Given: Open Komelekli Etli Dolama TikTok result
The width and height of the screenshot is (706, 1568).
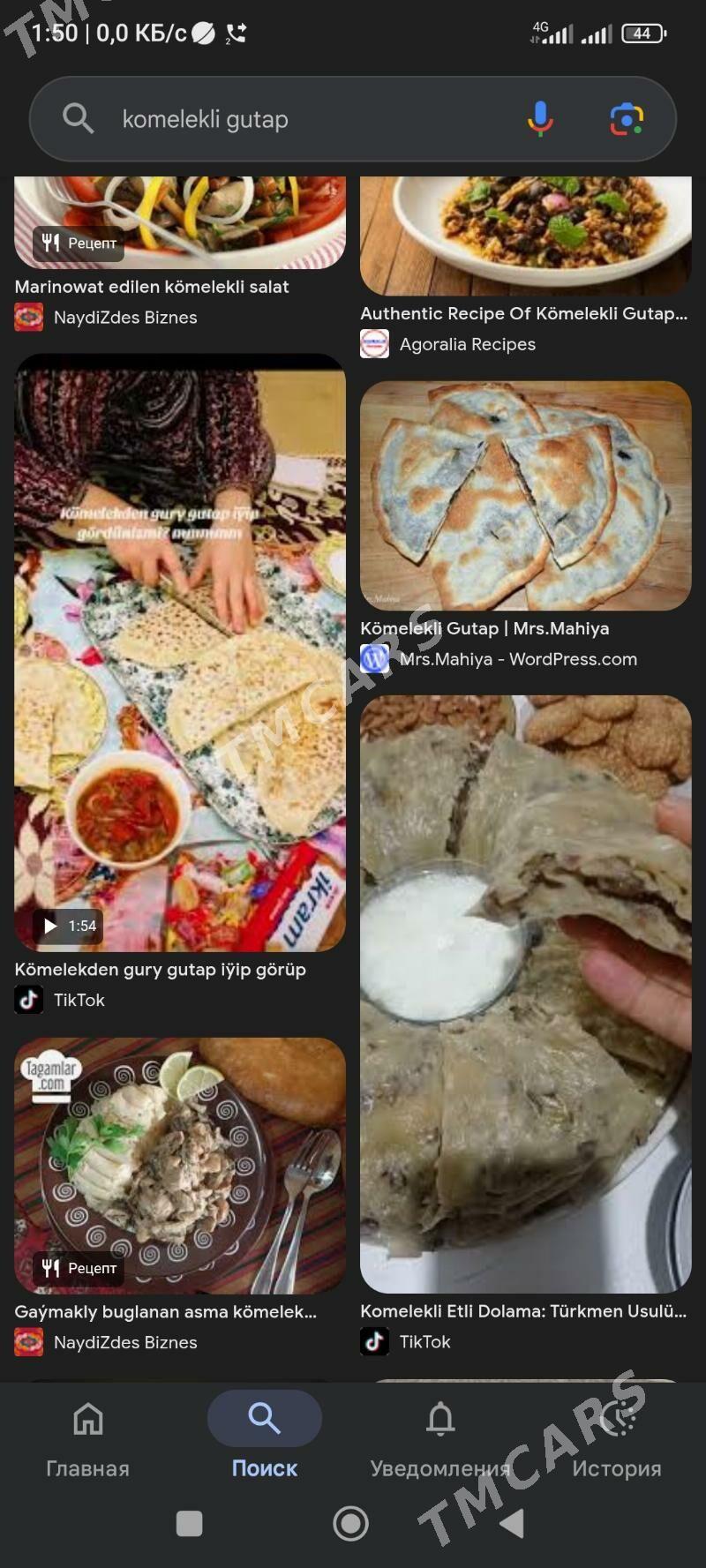Looking at the screenshot, I should click(525, 993).
